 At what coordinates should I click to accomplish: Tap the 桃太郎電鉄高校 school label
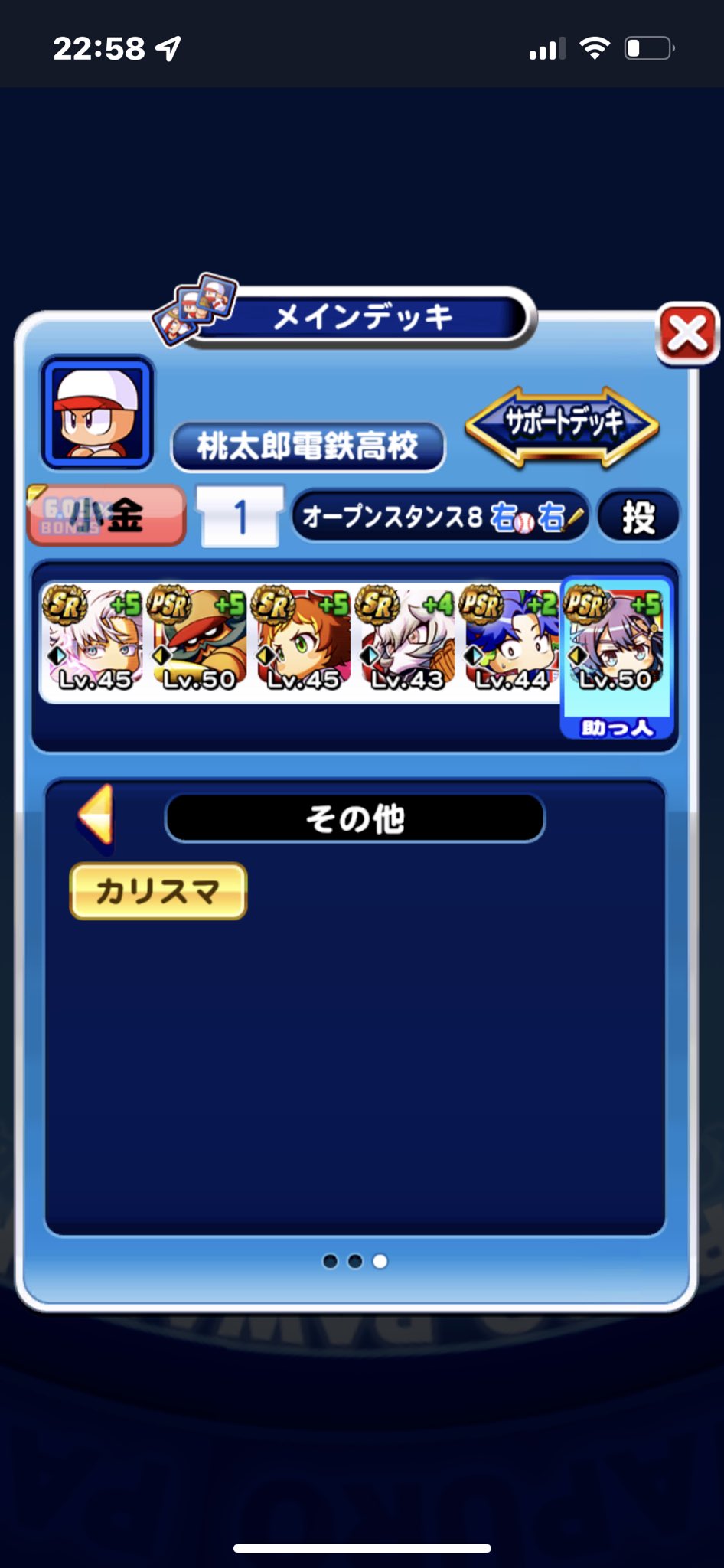(308, 446)
